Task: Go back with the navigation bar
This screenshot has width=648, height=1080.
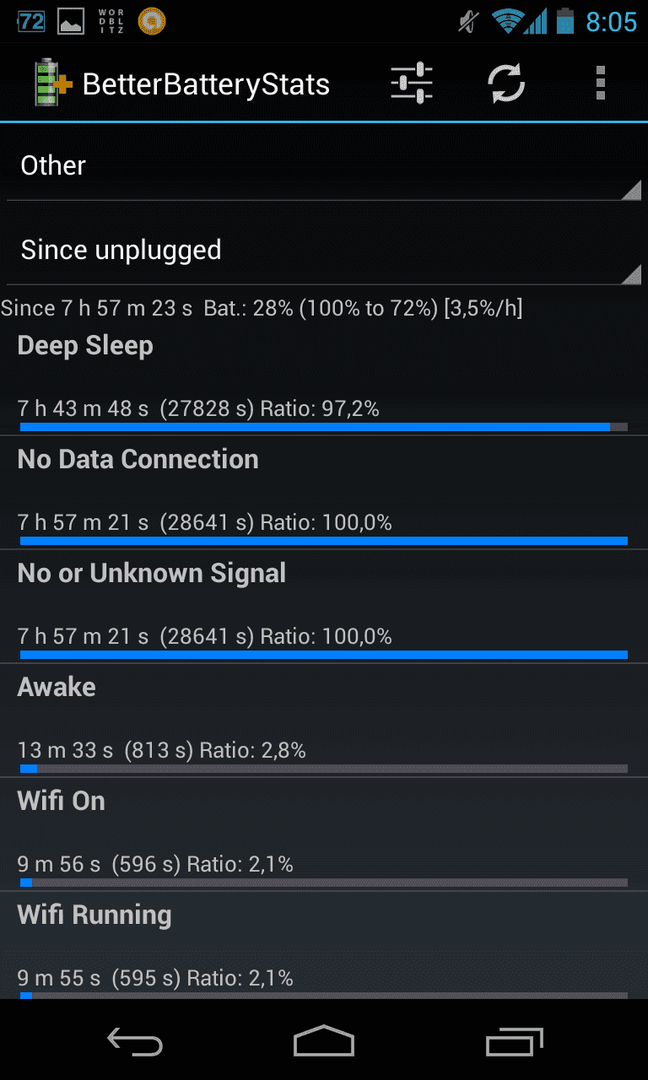Action: tap(135, 1041)
